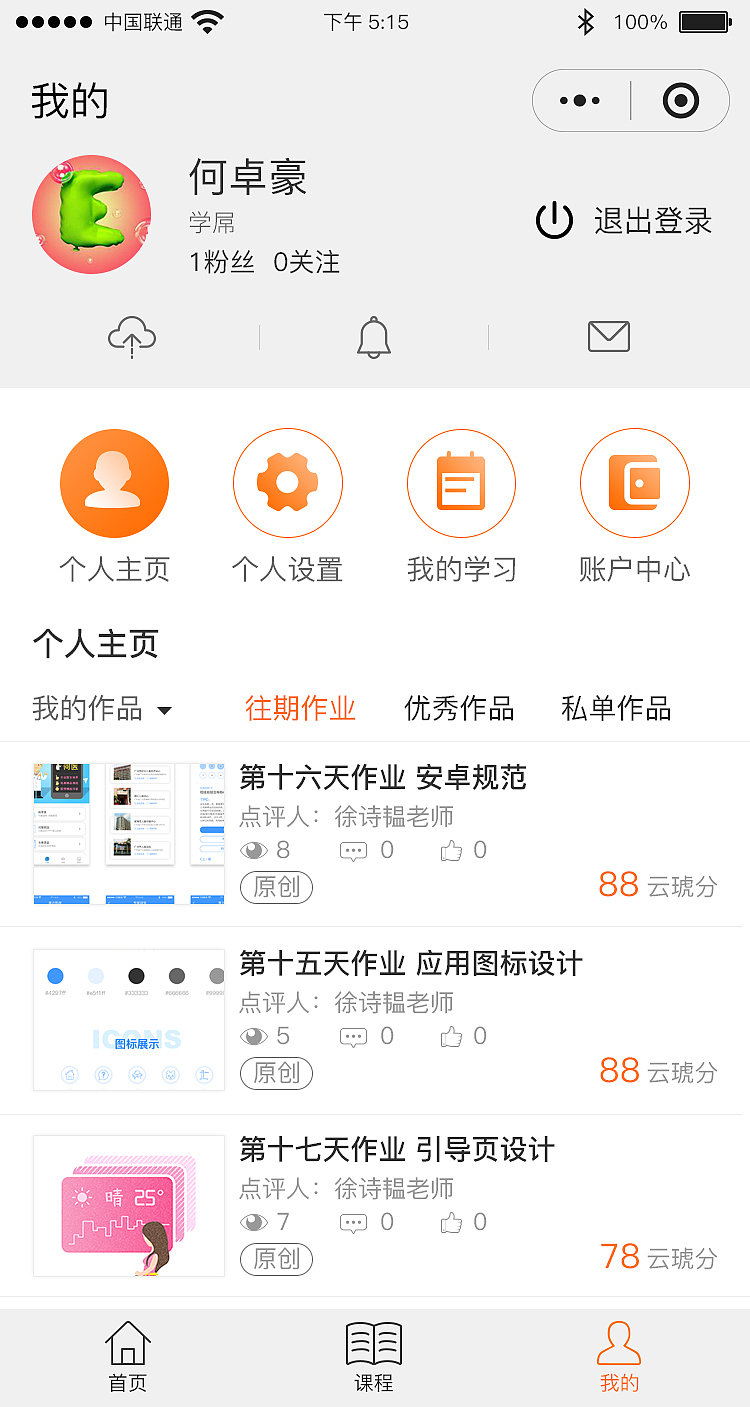The image size is (750, 1407).
Task: Open 个人主页 from the icon grid
Action: (x=114, y=483)
